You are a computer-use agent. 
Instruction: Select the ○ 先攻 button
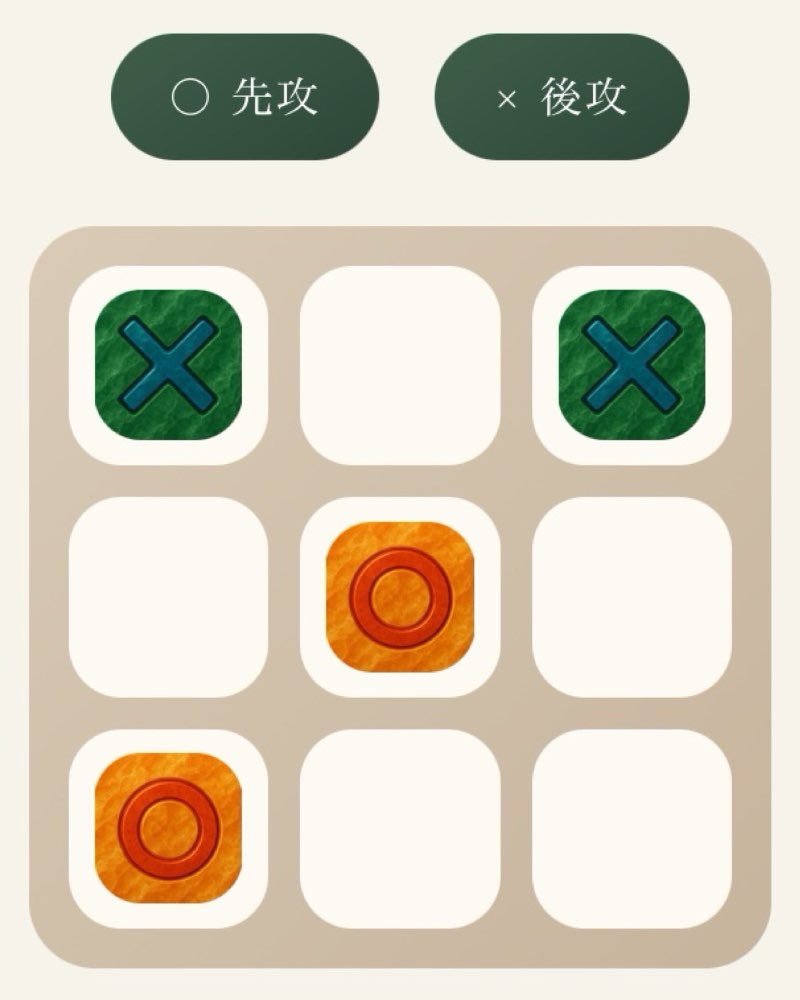[245, 97]
